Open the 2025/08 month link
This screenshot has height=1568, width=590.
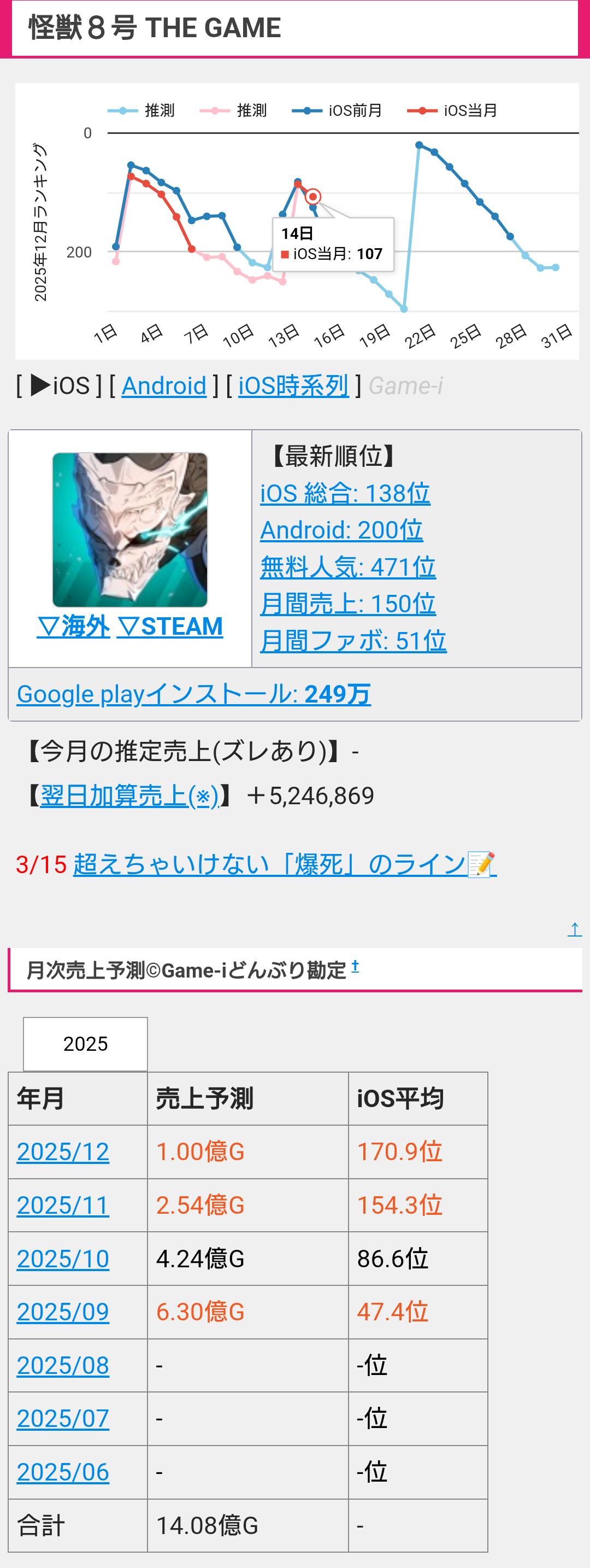click(63, 1365)
